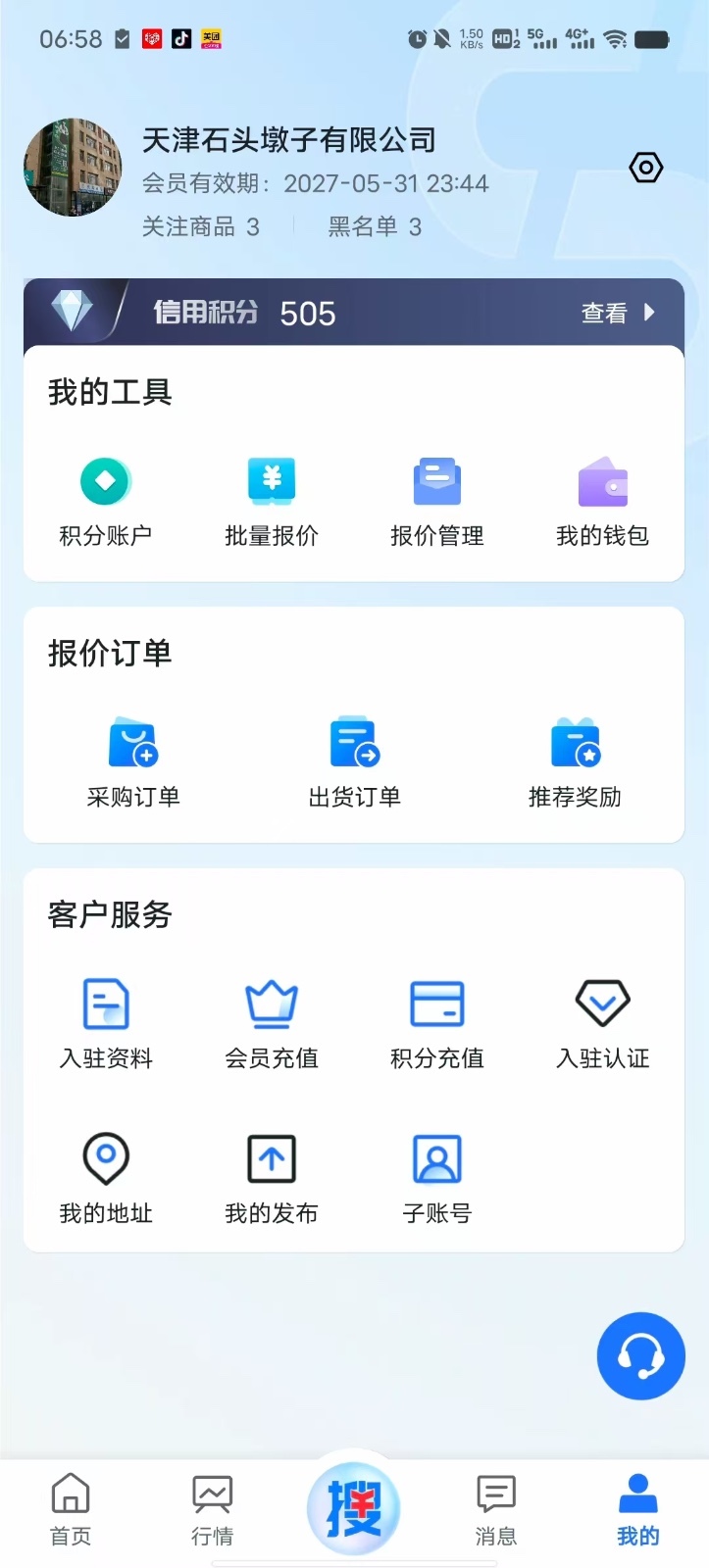The height and width of the screenshot is (1568, 709).
Task: Open 关注商品 followed products list
Action: point(200,226)
